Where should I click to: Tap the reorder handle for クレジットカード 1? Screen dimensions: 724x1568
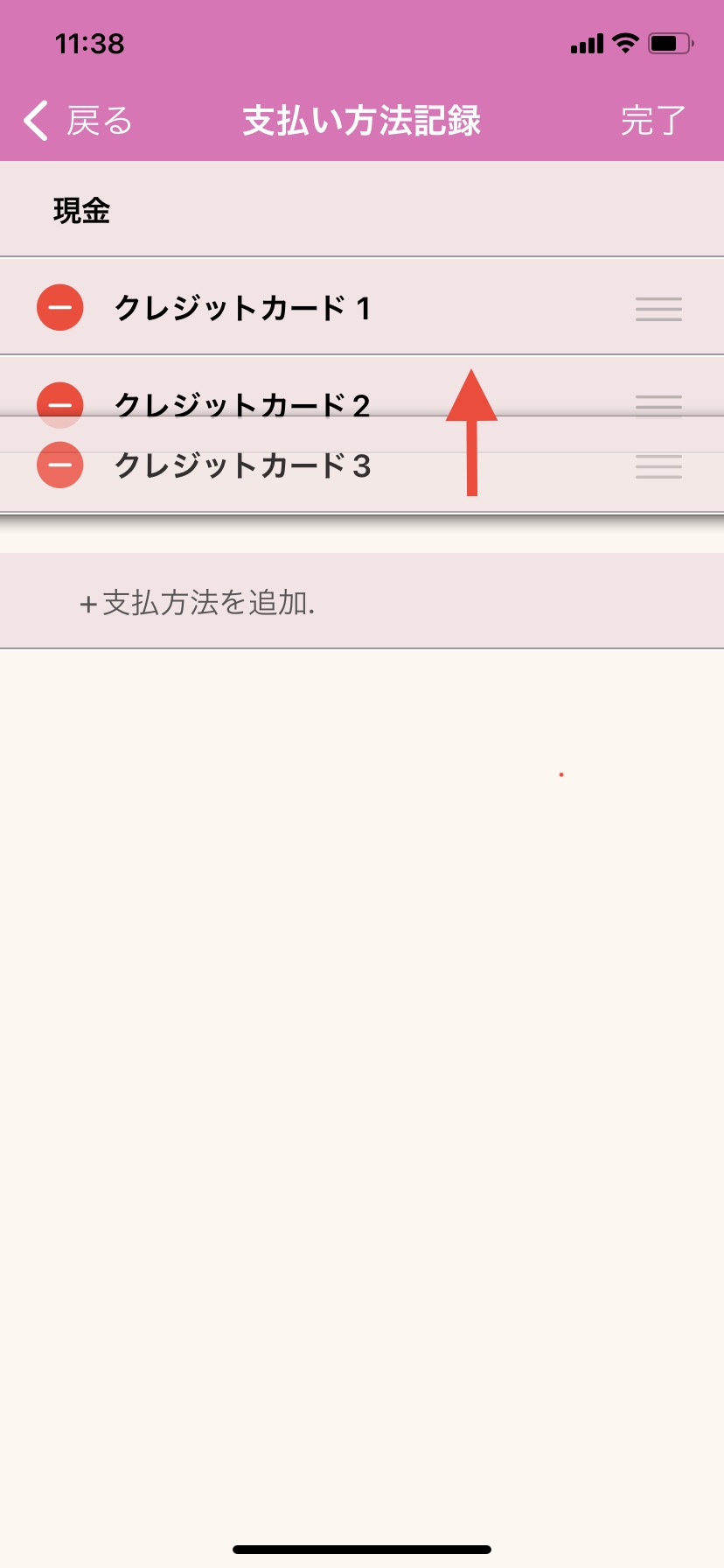point(658,309)
